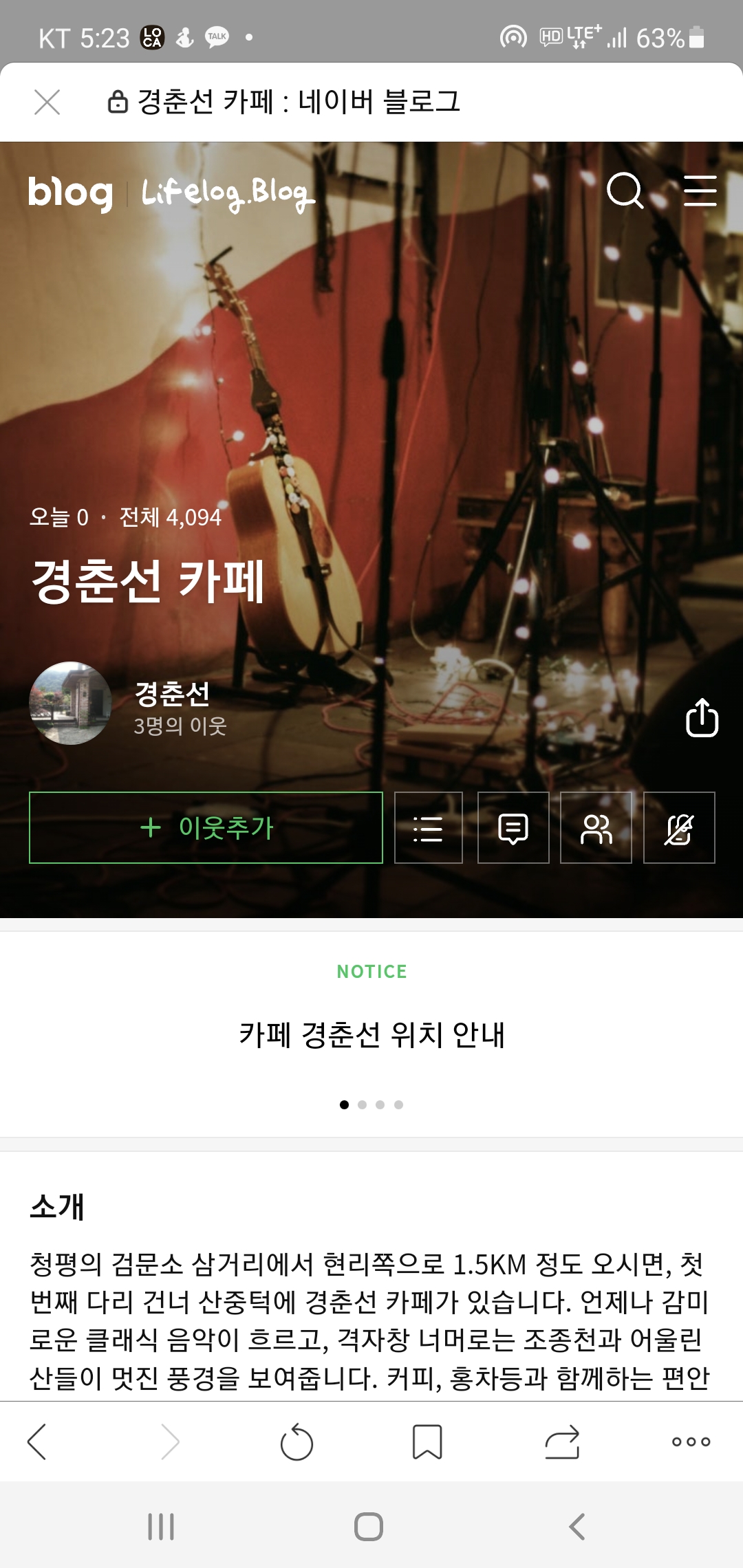Screen dimensions: 743x1568
Task: Go to the phone's home screen
Action: click(x=369, y=1527)
